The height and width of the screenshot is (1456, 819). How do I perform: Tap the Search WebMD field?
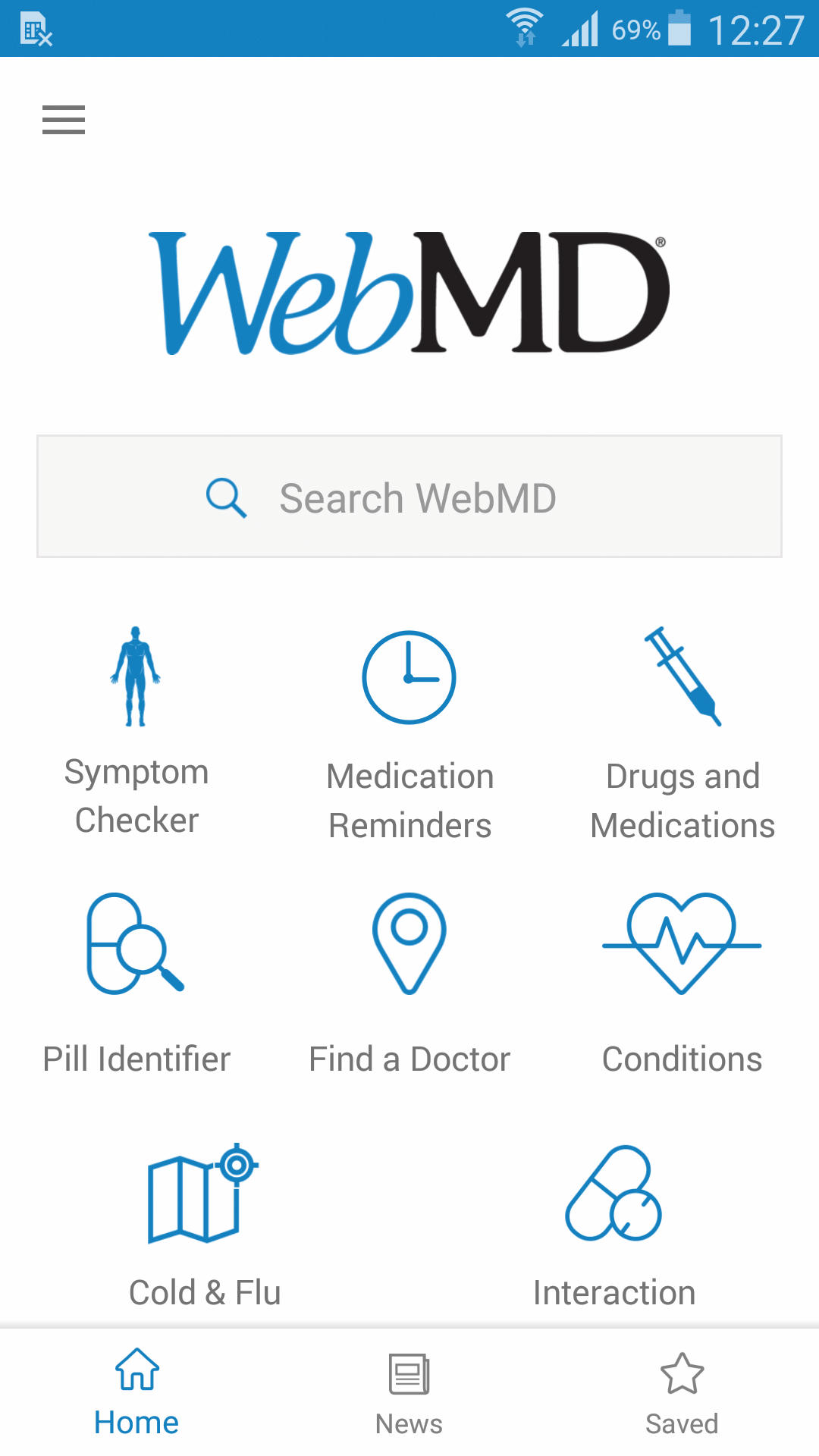pos(409,497)
